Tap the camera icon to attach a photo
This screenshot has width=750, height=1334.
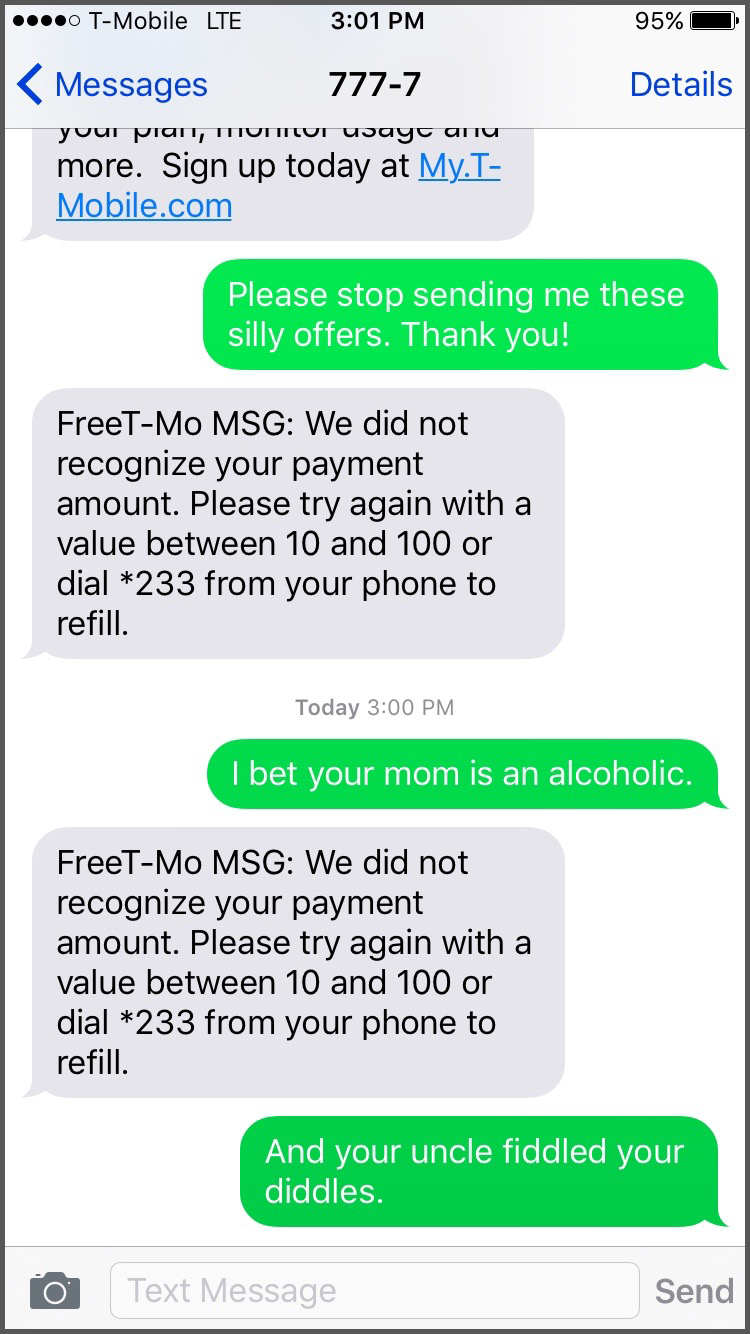55,1291
